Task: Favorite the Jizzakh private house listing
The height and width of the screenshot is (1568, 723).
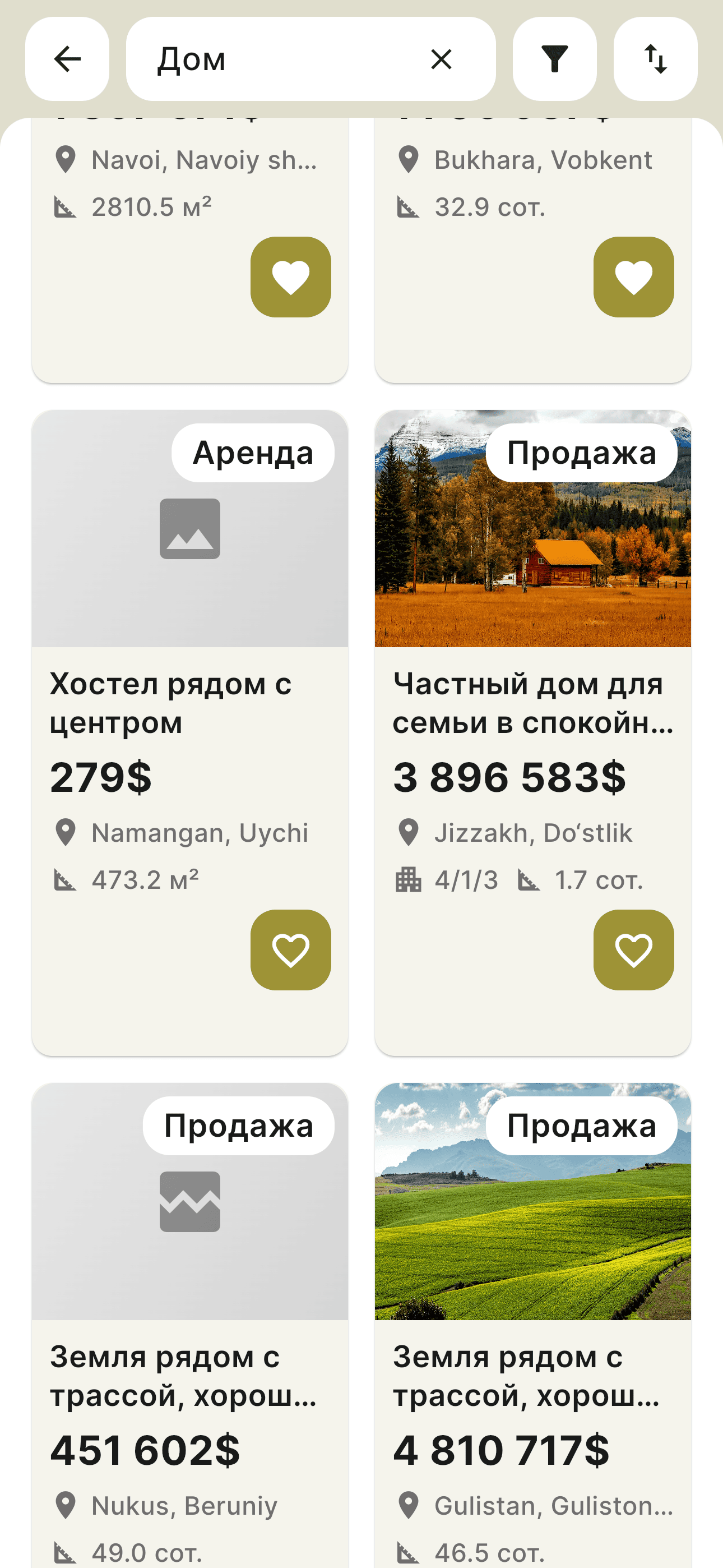Action: point(633,949)
